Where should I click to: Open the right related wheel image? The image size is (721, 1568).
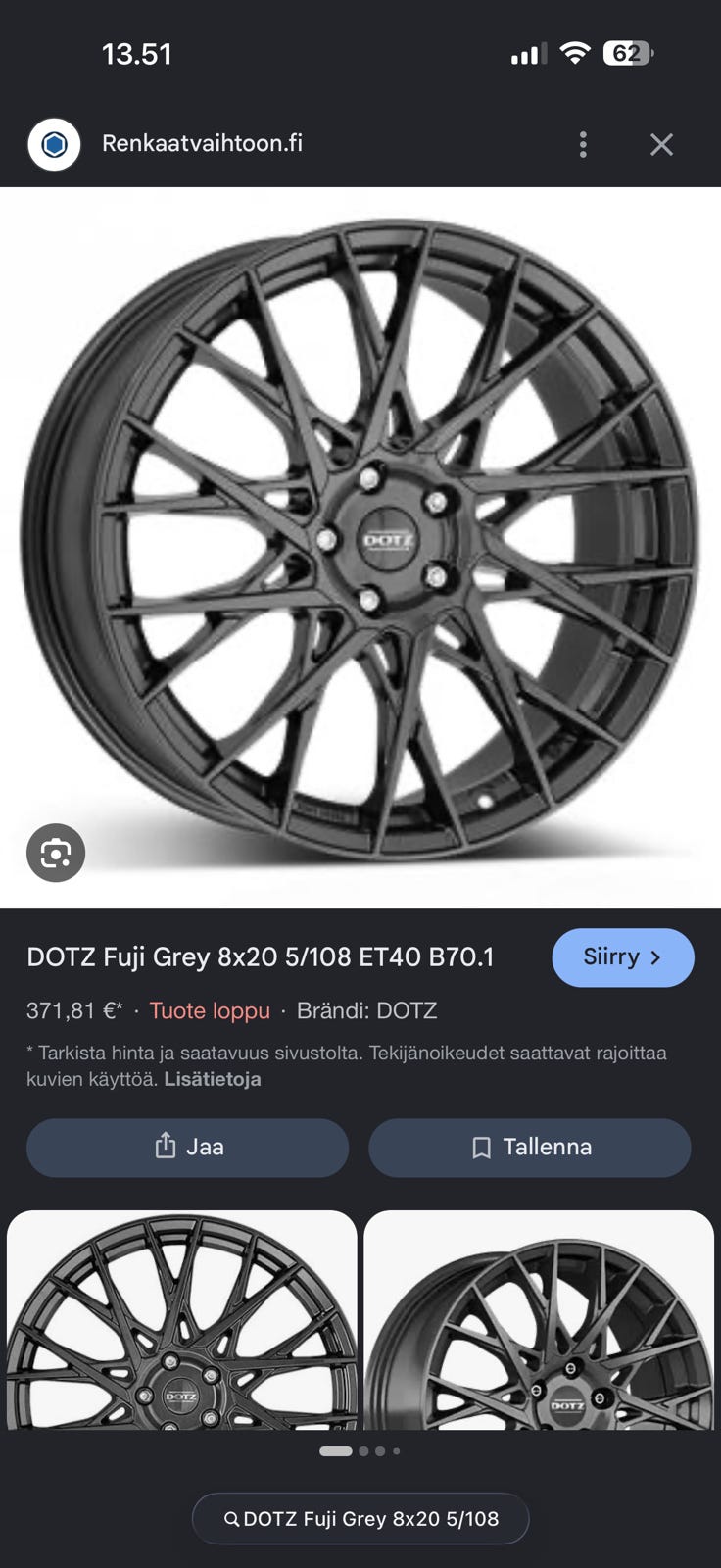pos(539,1319)
